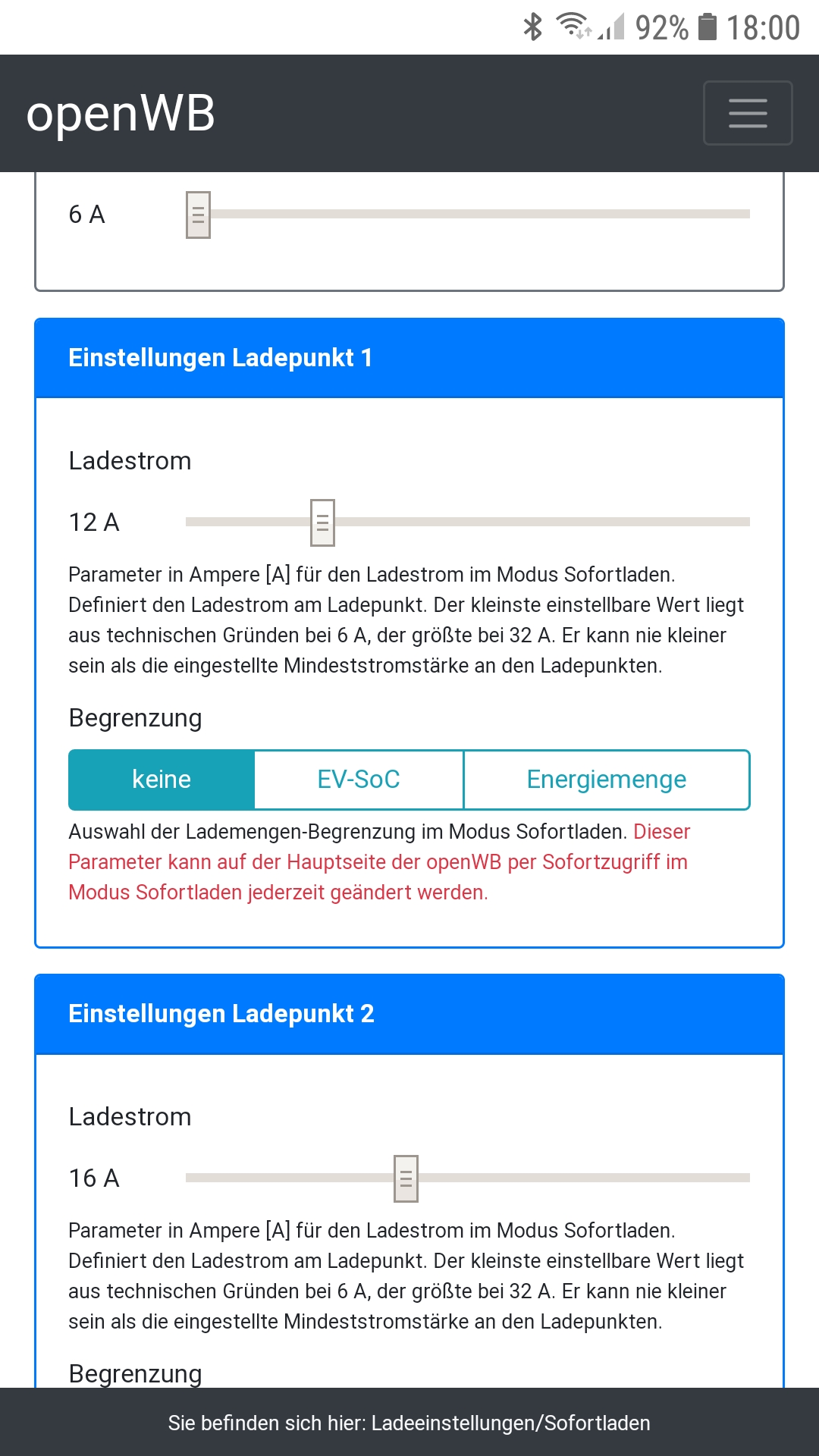Open the hamburger navigation menu
Screen dimensions: 819x1456
[748, 113]
